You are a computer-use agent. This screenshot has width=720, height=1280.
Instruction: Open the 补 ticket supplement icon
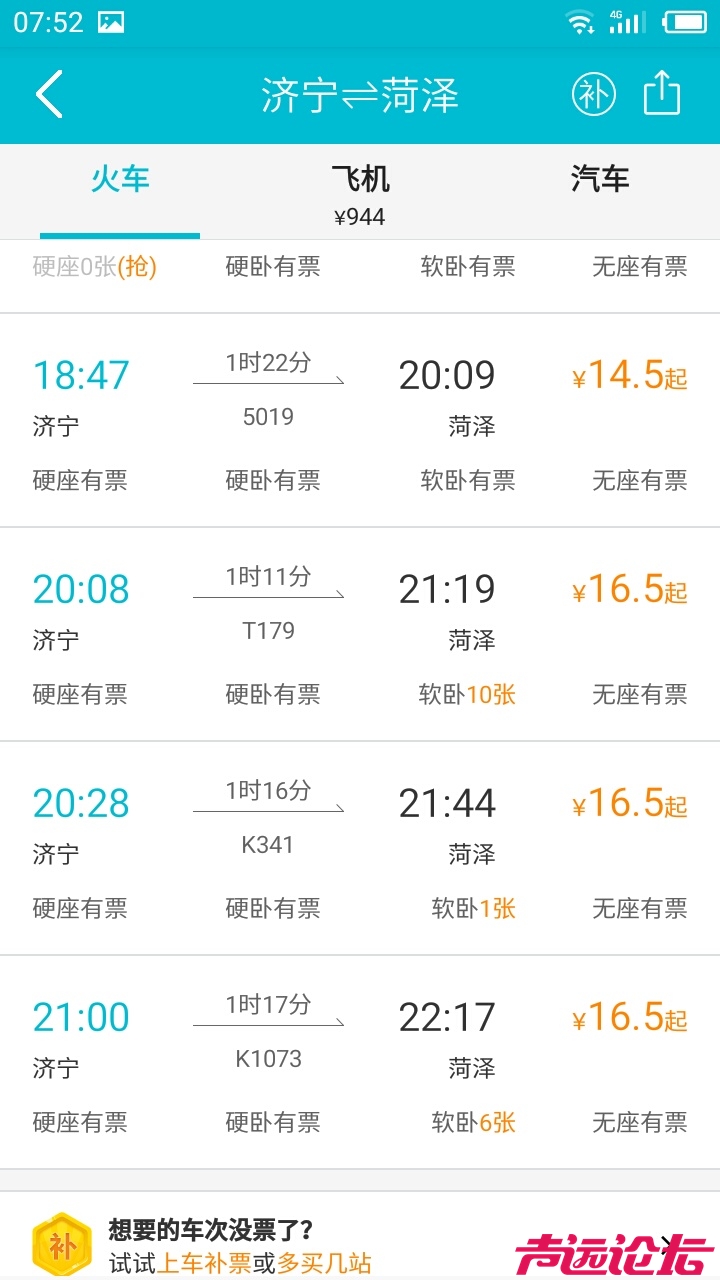(593, 95)
